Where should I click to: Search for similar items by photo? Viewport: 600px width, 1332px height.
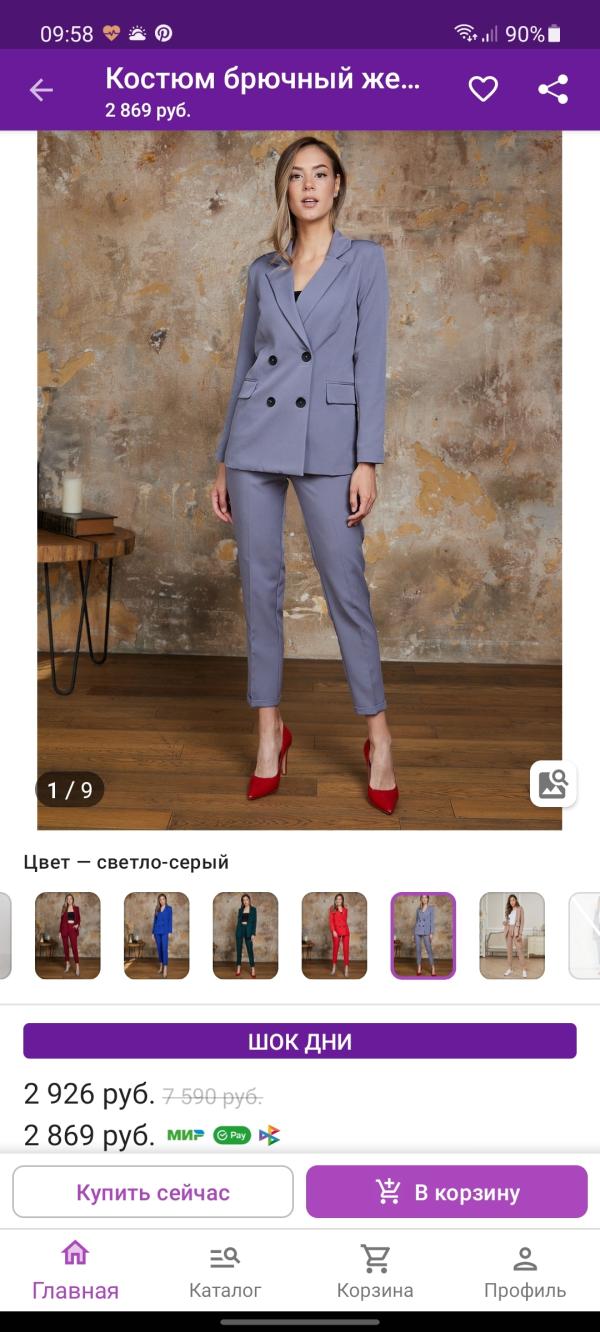click(x=553, y=783)
